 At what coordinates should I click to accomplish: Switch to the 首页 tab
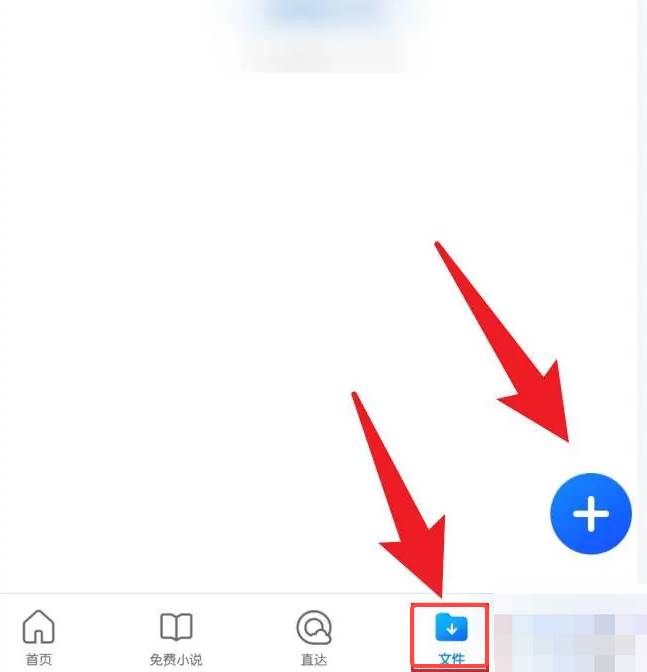[x=39, y=637]
